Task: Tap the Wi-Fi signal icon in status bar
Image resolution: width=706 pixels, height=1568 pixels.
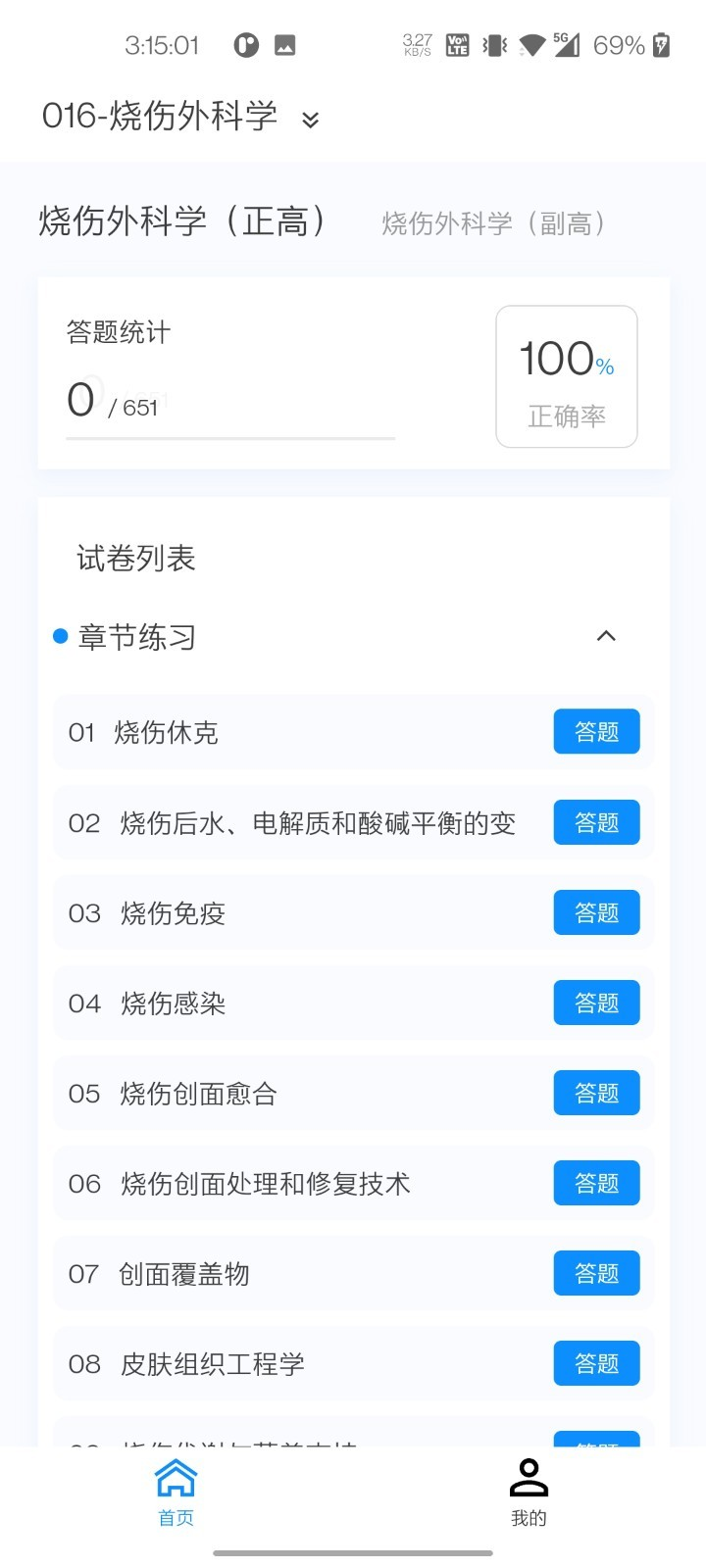Action: point(530,44)
